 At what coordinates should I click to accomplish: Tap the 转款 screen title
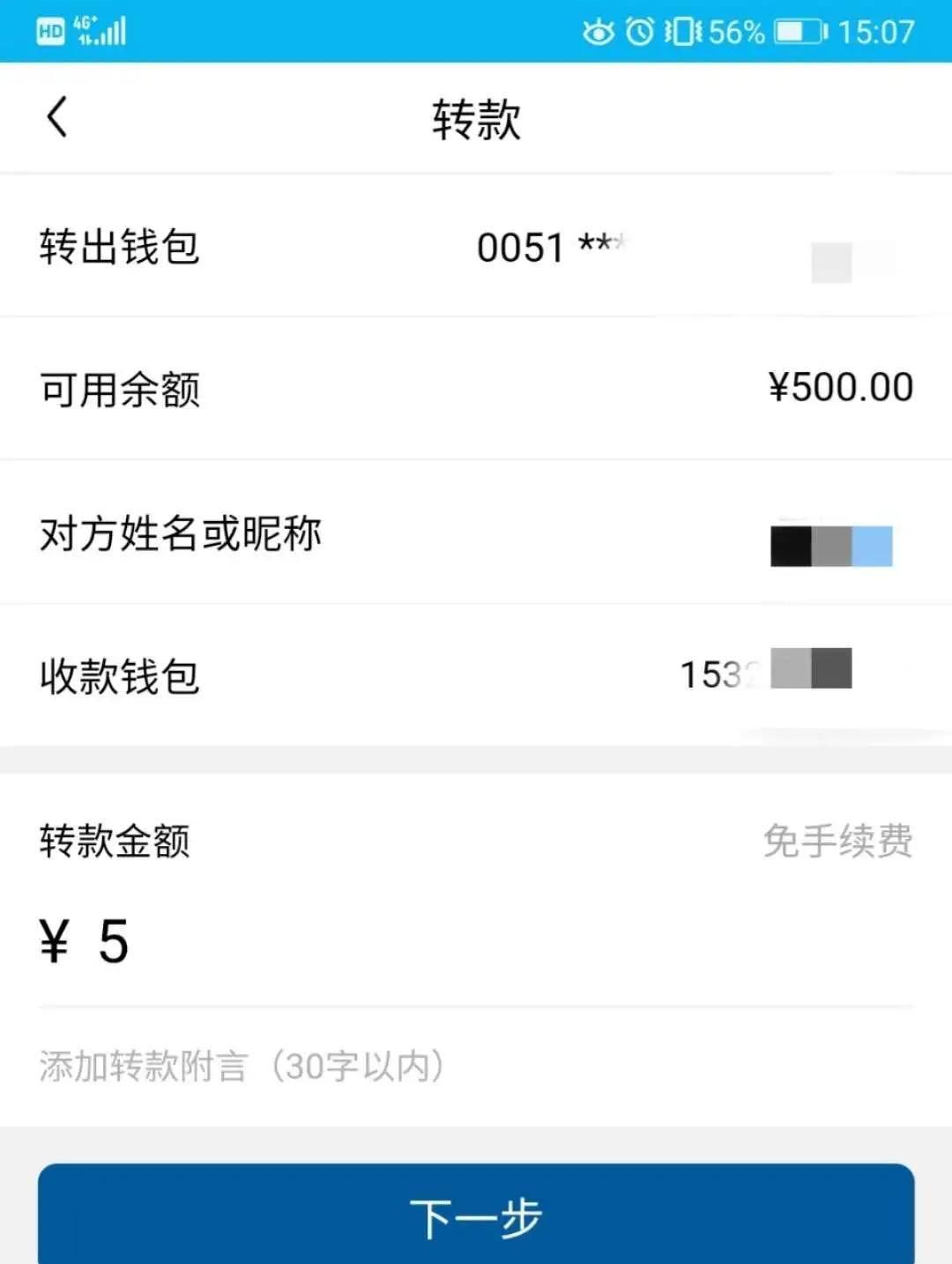click(x=476, y=118)
